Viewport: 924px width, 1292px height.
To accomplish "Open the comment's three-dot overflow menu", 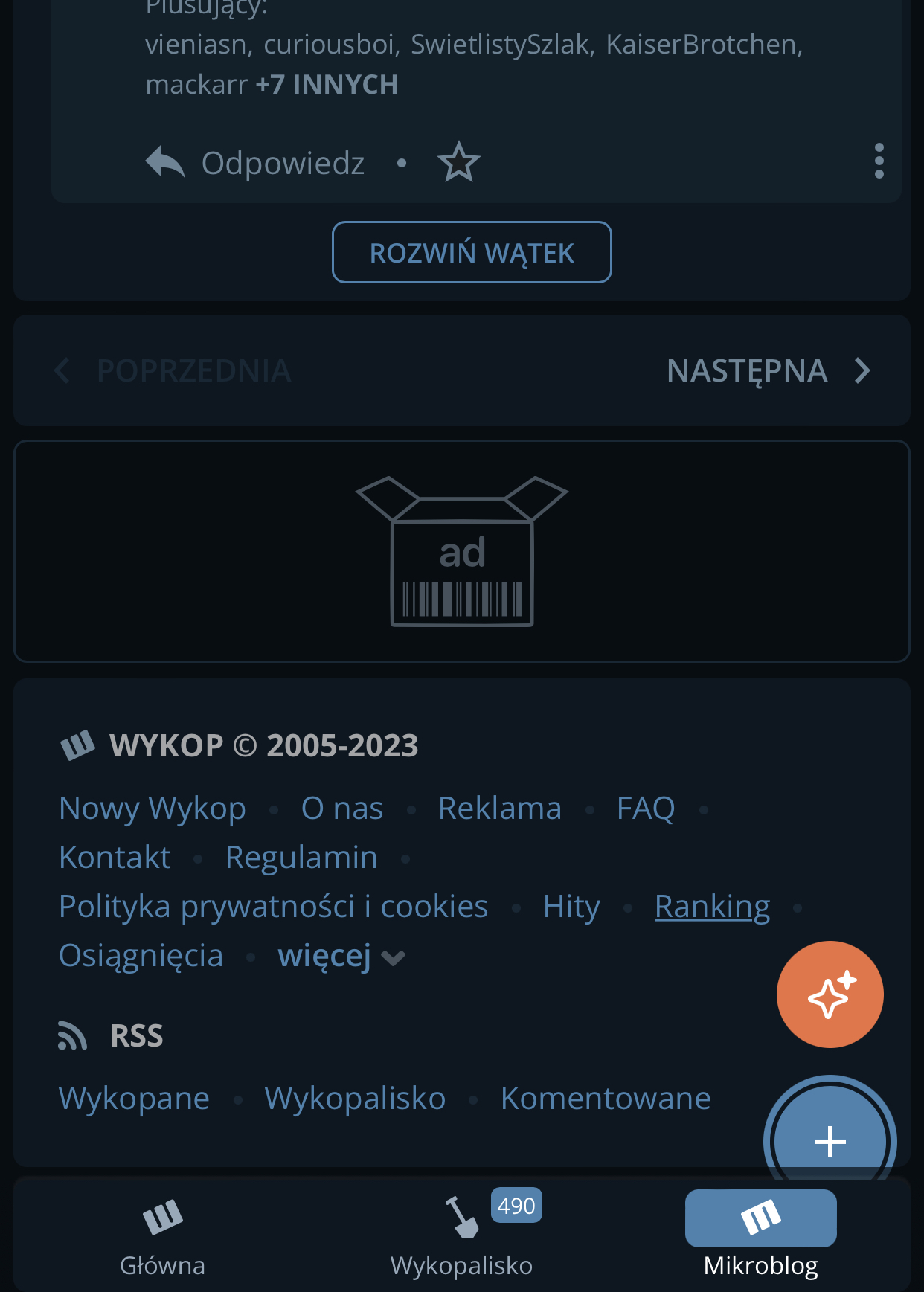I will 879,161.
